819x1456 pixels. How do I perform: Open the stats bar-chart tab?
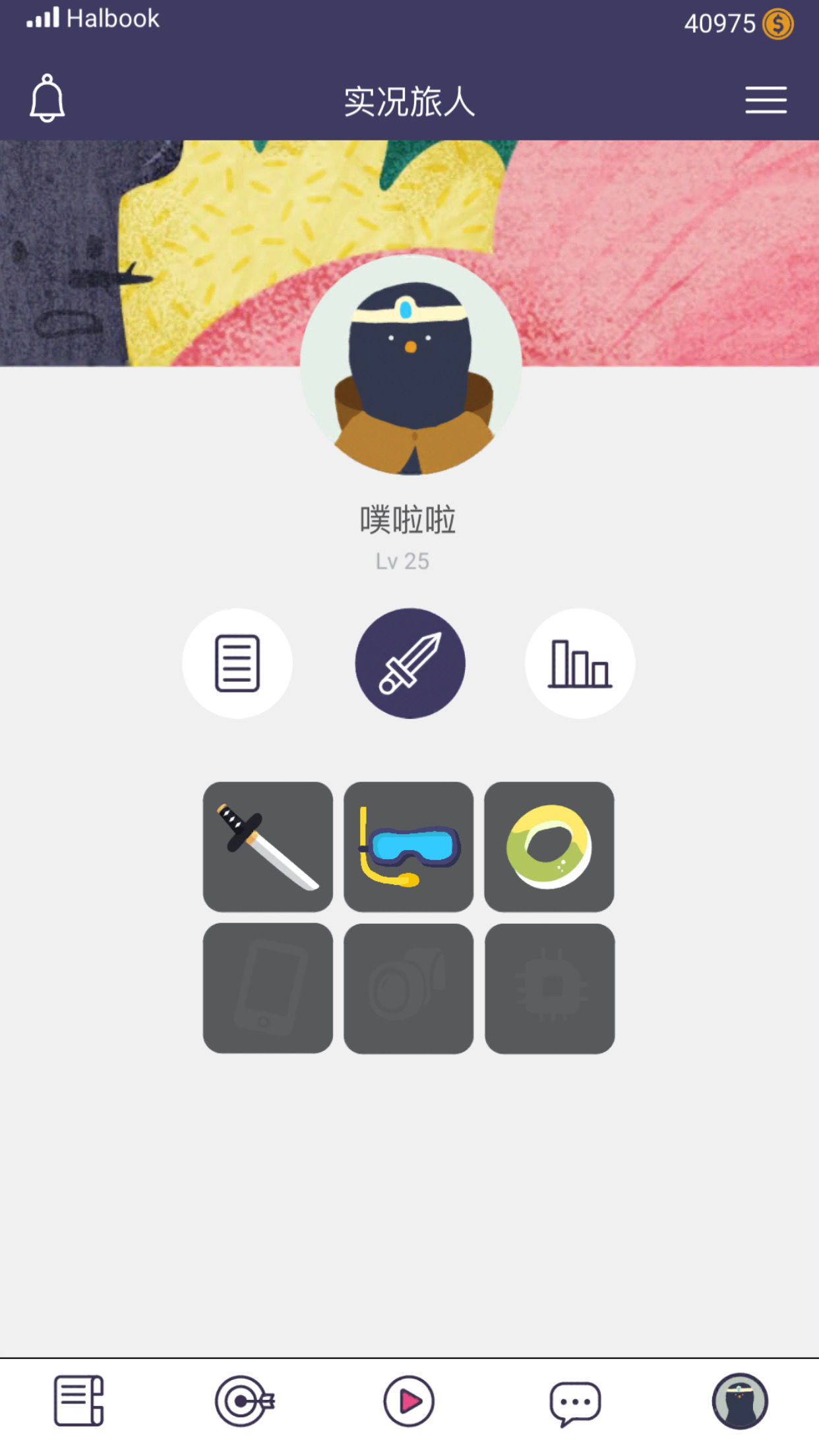pyautogui.click(x=580, y=663)
